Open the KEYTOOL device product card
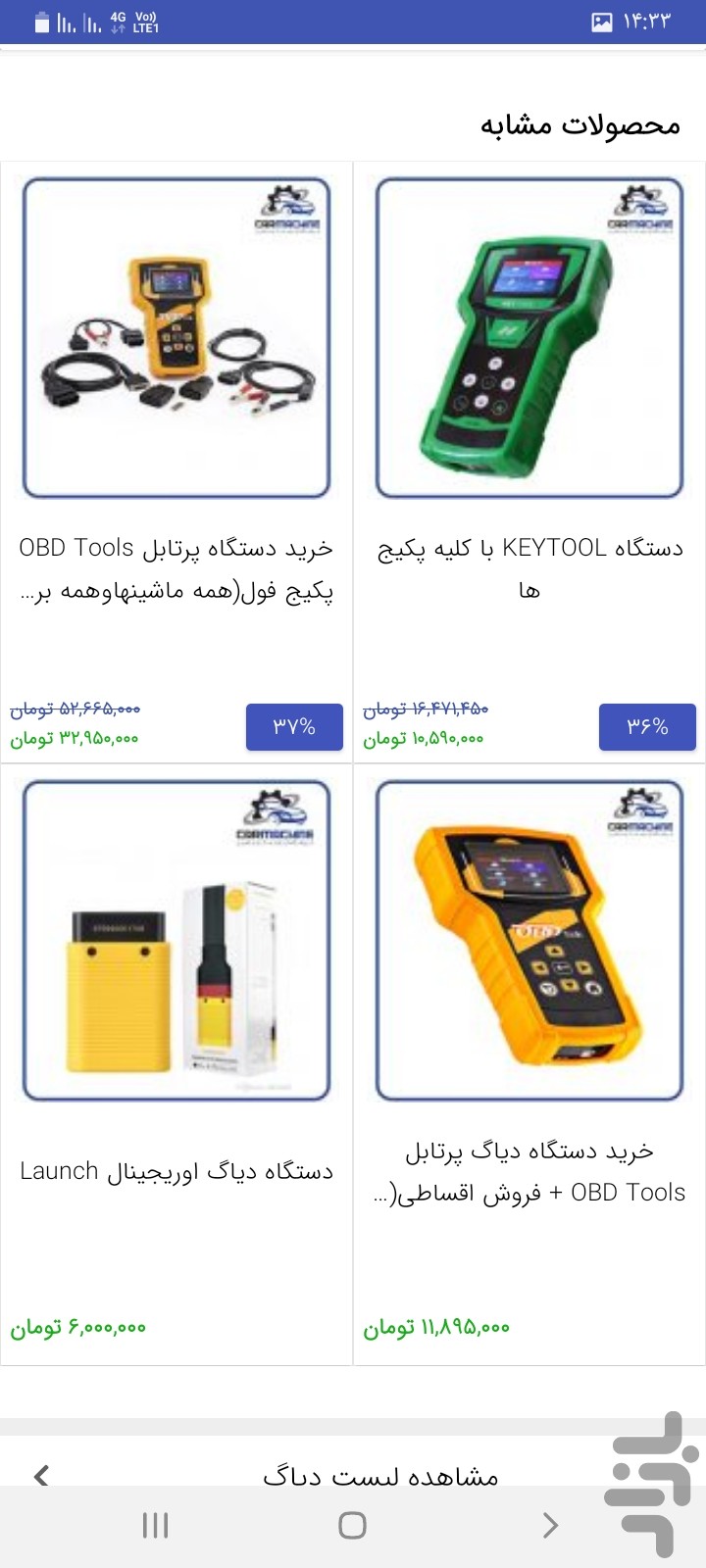Screen dimensions: 706x1568 click(529, 461)
